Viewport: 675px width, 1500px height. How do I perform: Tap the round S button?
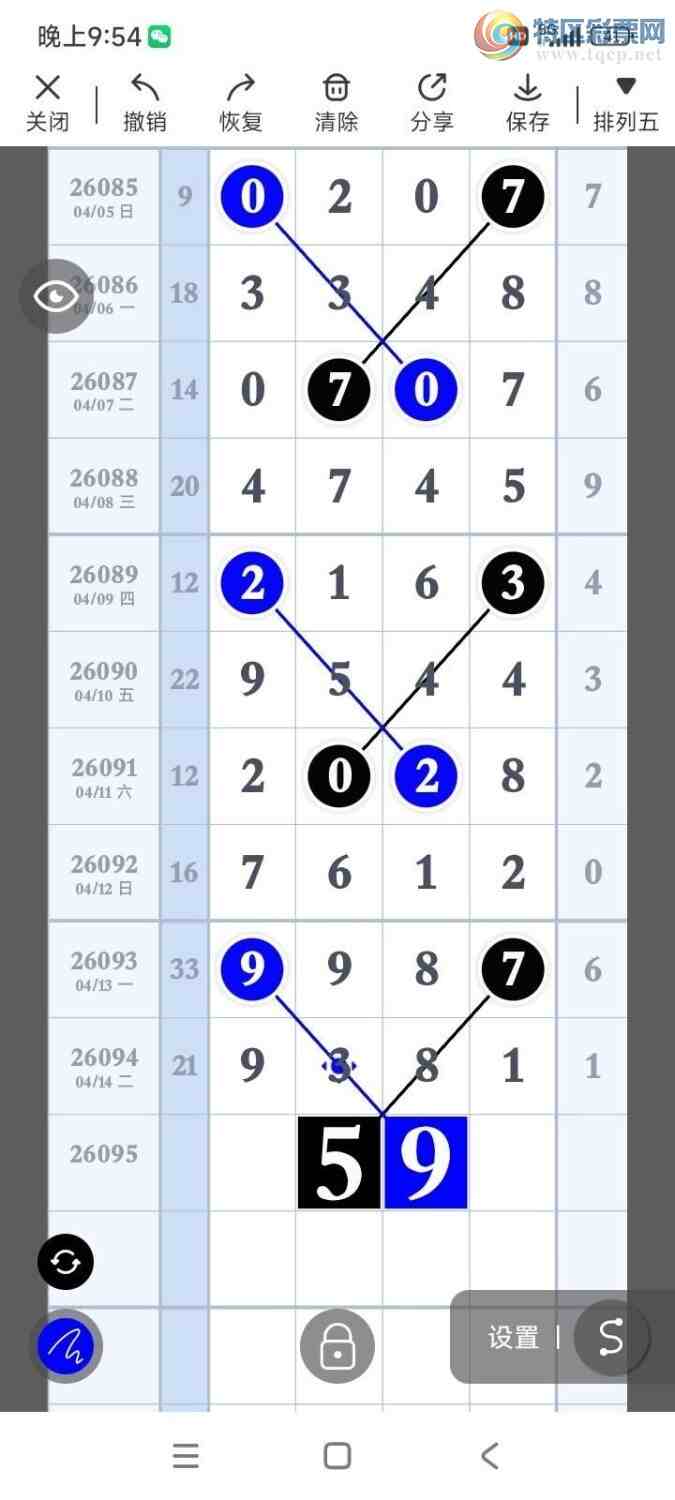610,1337
